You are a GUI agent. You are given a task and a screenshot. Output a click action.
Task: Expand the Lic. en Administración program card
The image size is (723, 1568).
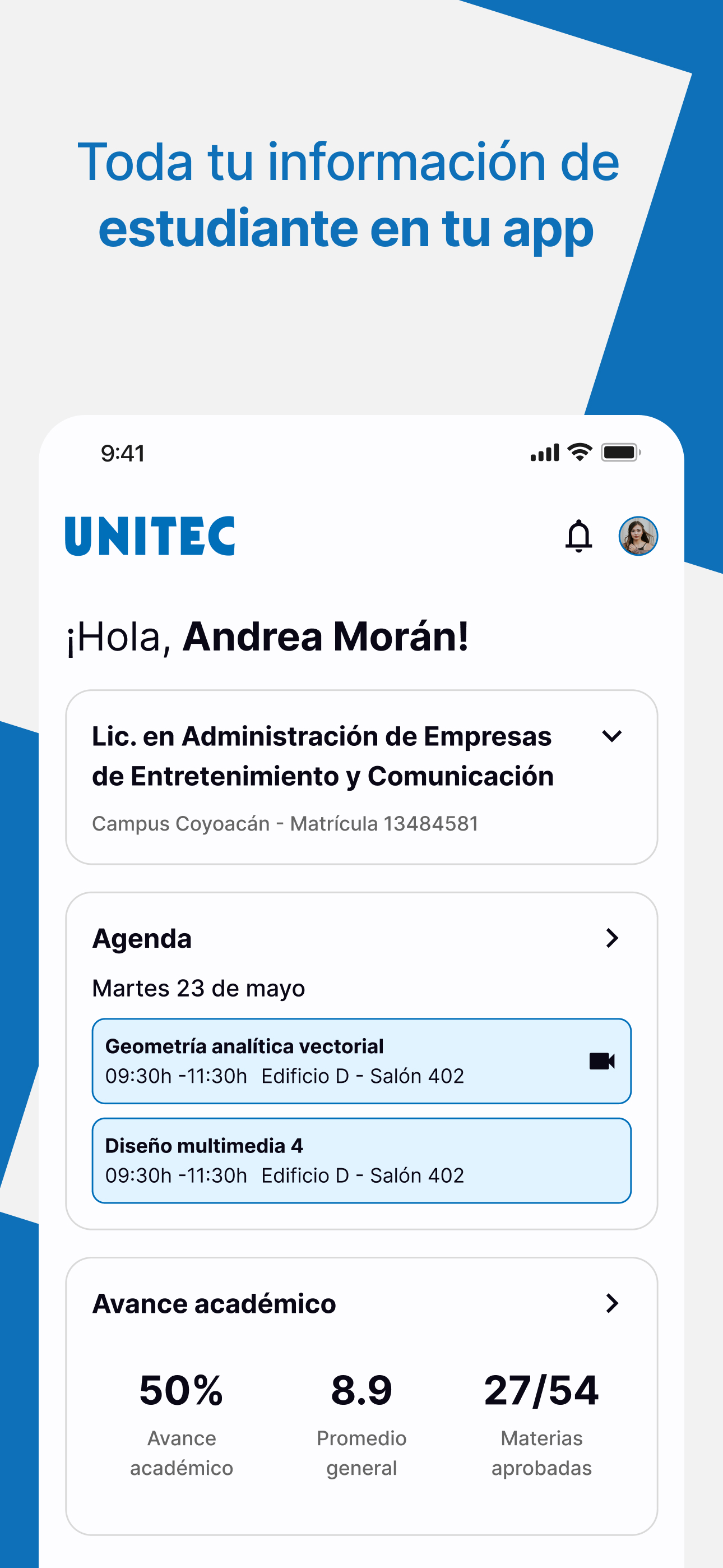coord(613,736)
